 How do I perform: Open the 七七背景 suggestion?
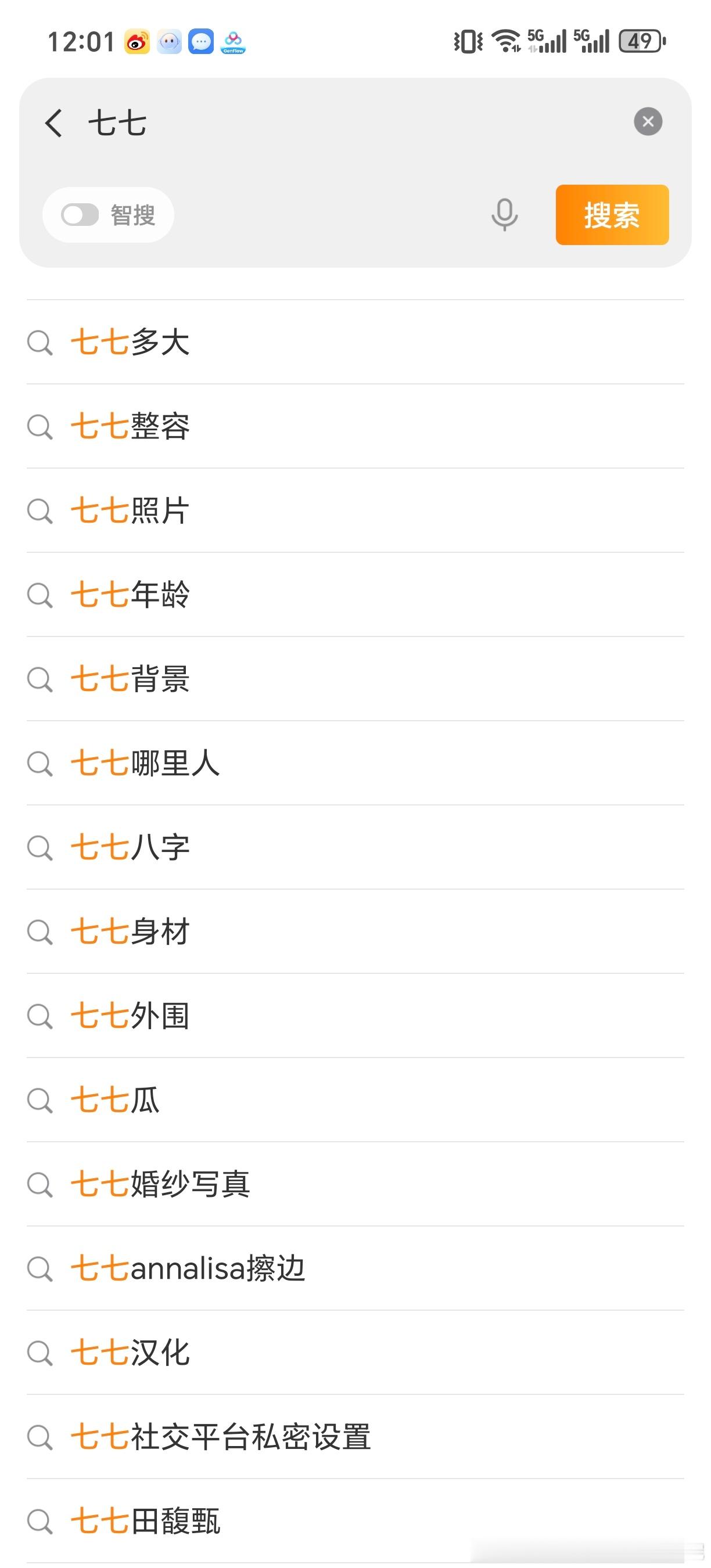click(131, 681)
